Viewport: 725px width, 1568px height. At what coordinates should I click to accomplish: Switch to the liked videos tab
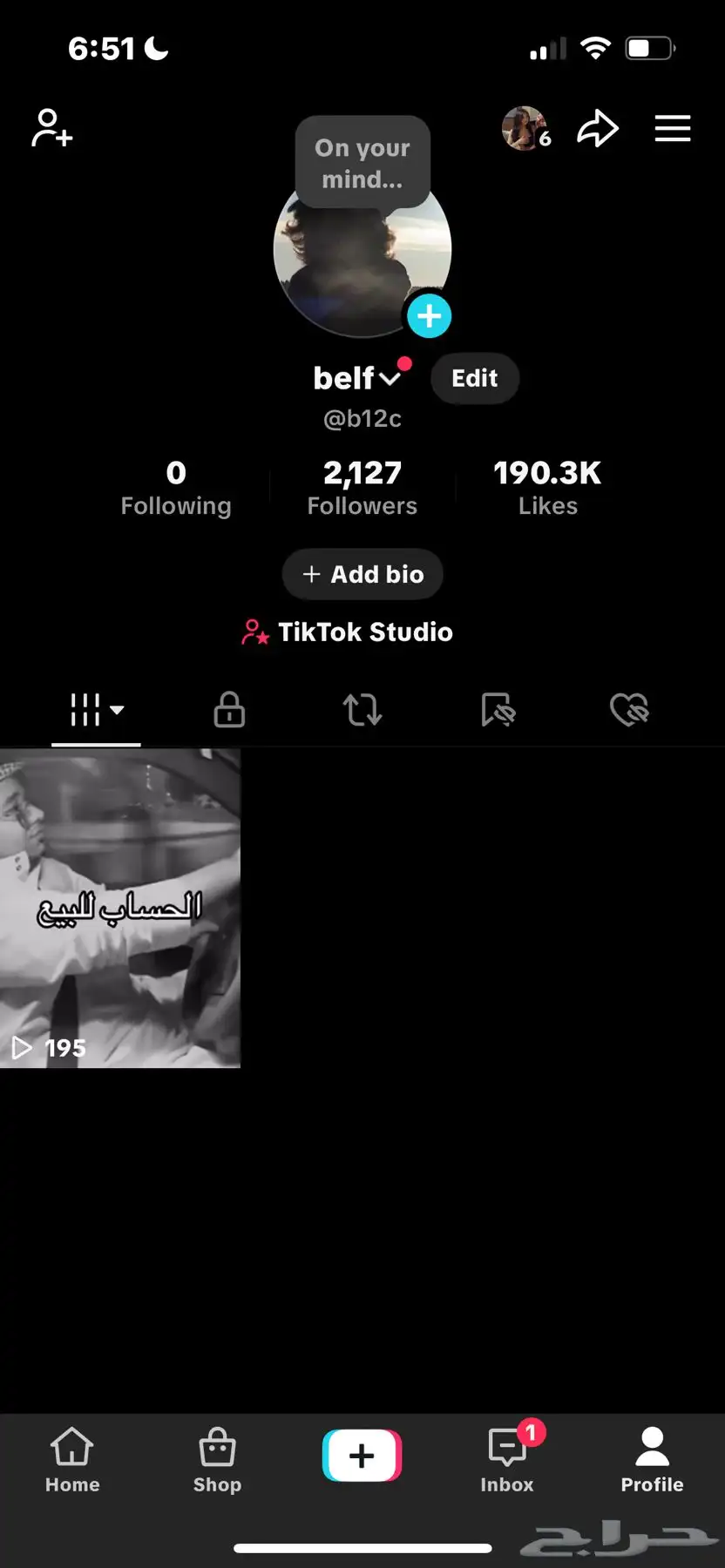(x=629, y=709)
